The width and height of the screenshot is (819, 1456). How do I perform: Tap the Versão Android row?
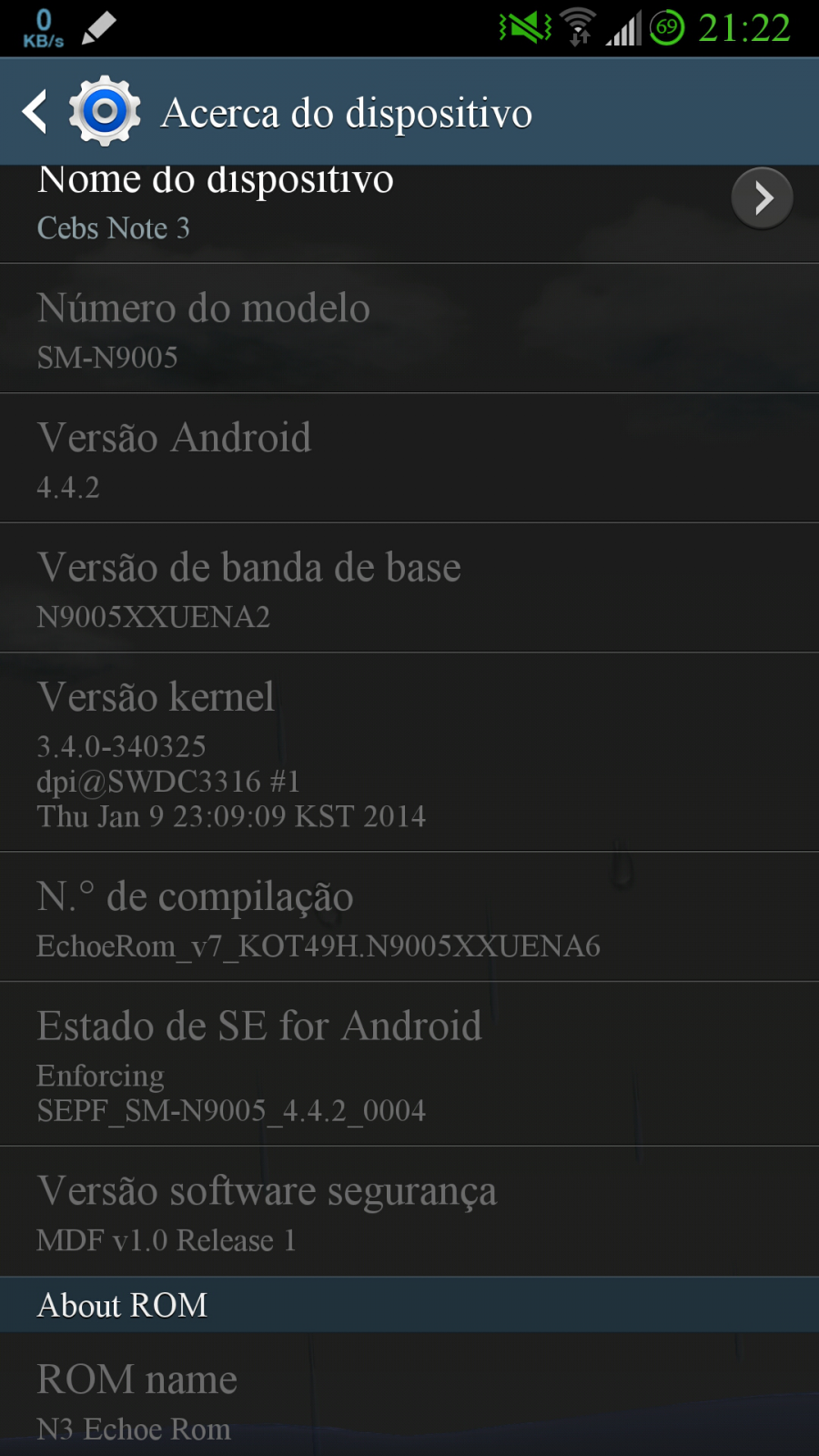pos(409,459)
